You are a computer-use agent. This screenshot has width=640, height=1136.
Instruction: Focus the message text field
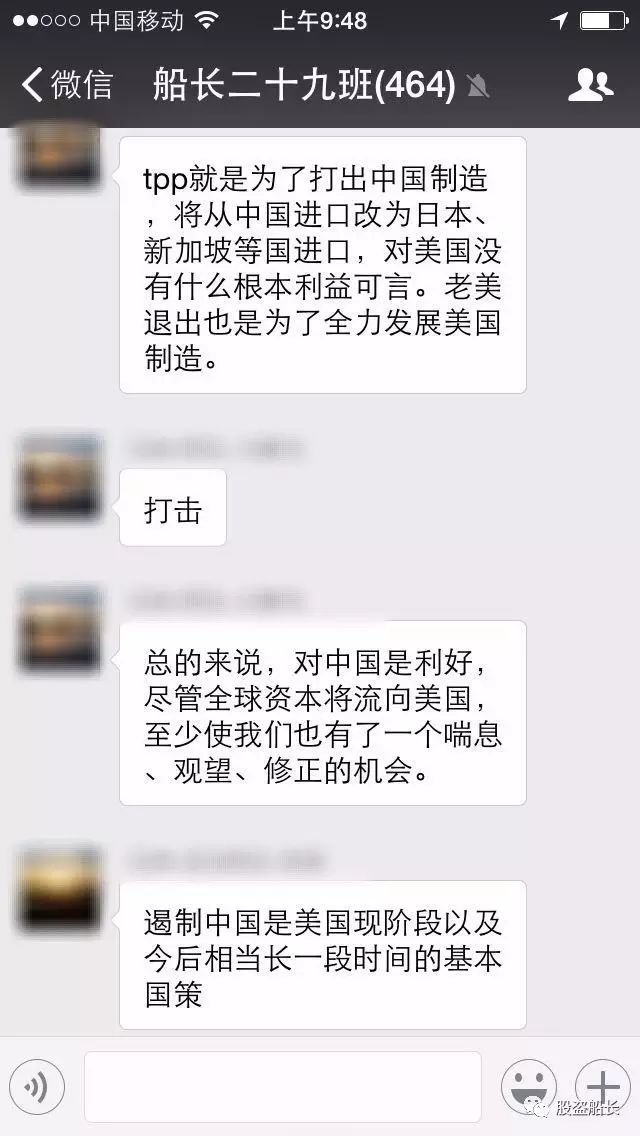282,1087
